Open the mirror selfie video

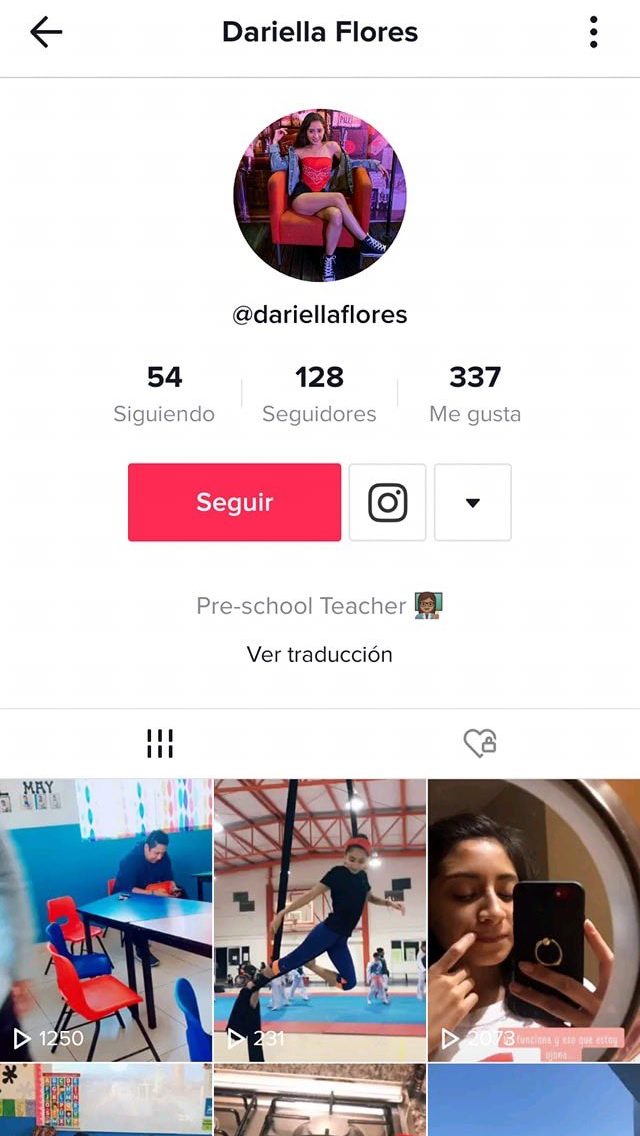tap(534, 920)
